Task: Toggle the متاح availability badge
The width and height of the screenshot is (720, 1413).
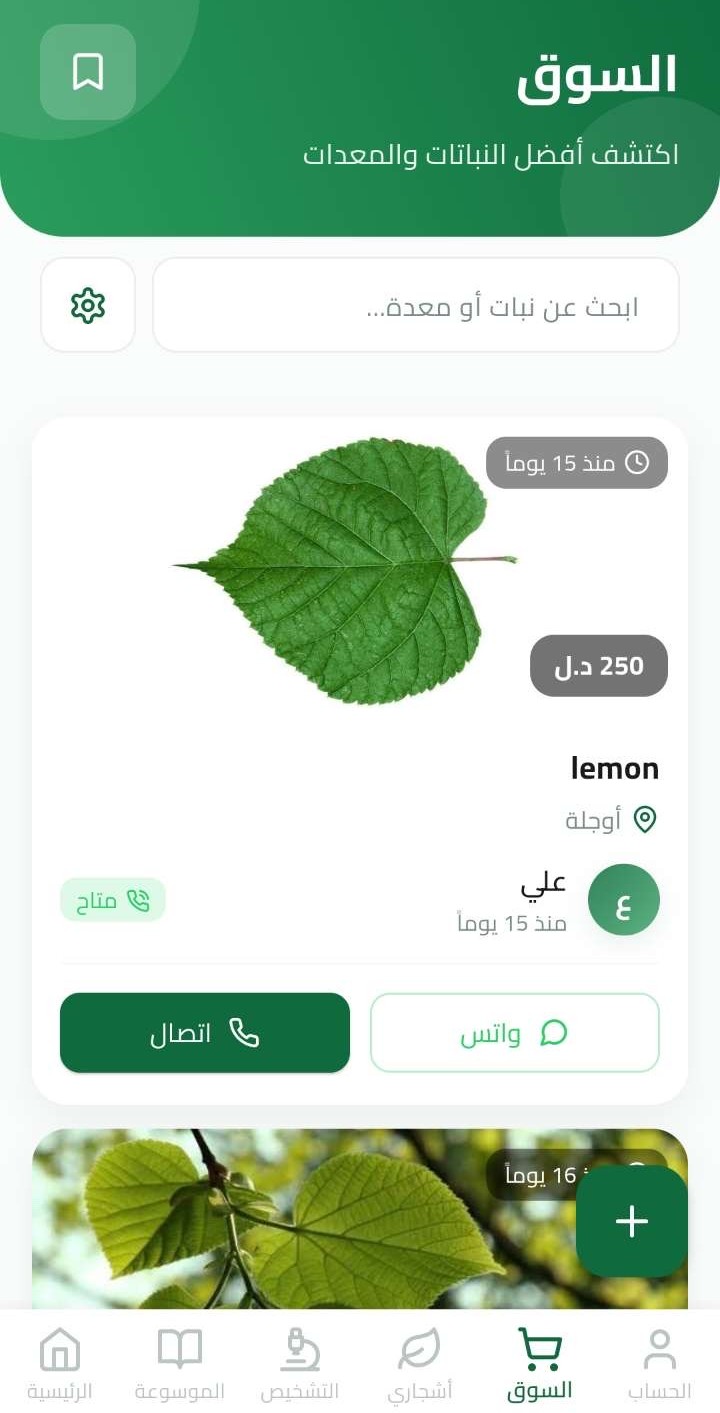Action: pyautogui.click(x=112, y=900)
